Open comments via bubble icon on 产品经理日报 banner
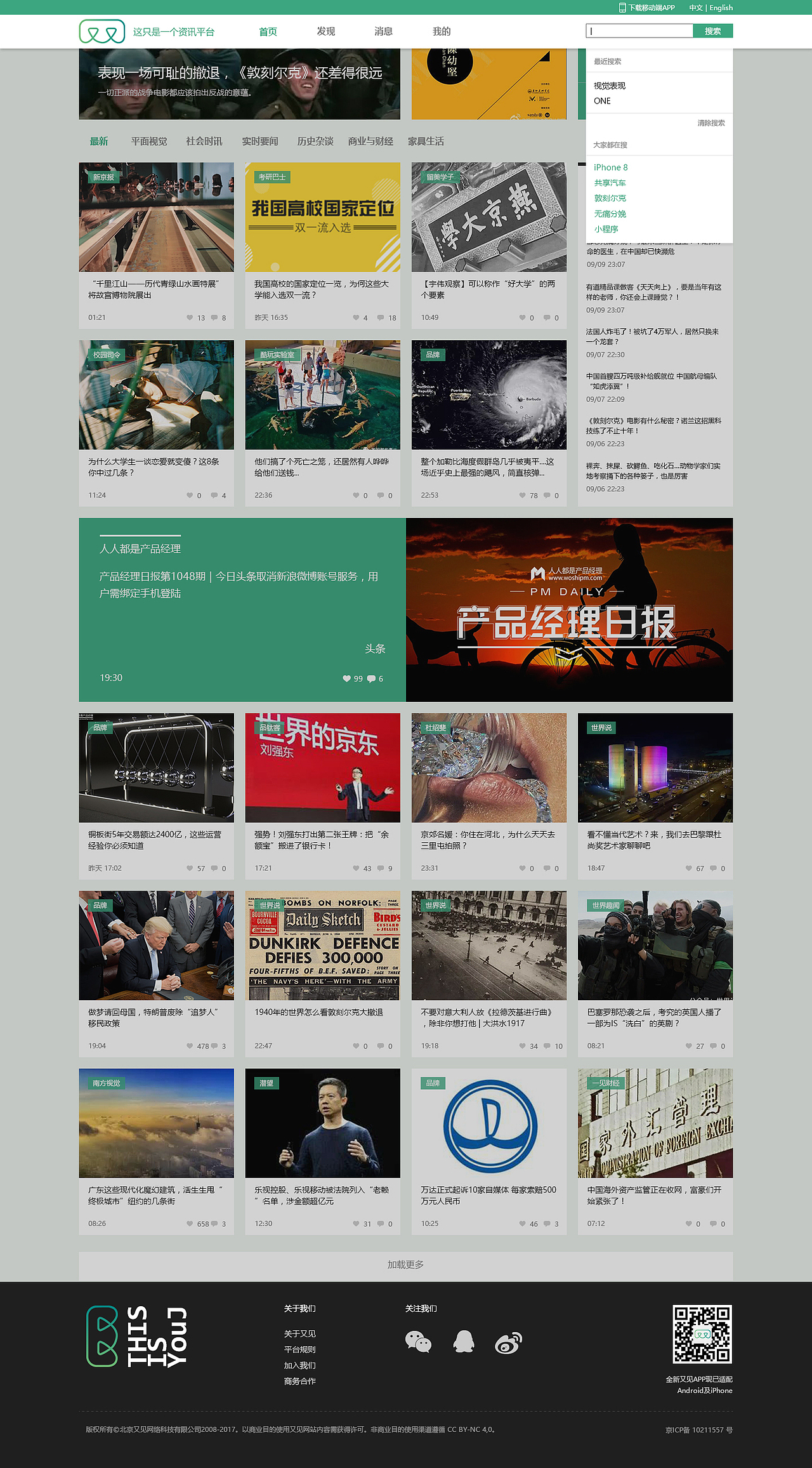The height and width of the screenshot is (1468, 812). [x=372, y=678]
